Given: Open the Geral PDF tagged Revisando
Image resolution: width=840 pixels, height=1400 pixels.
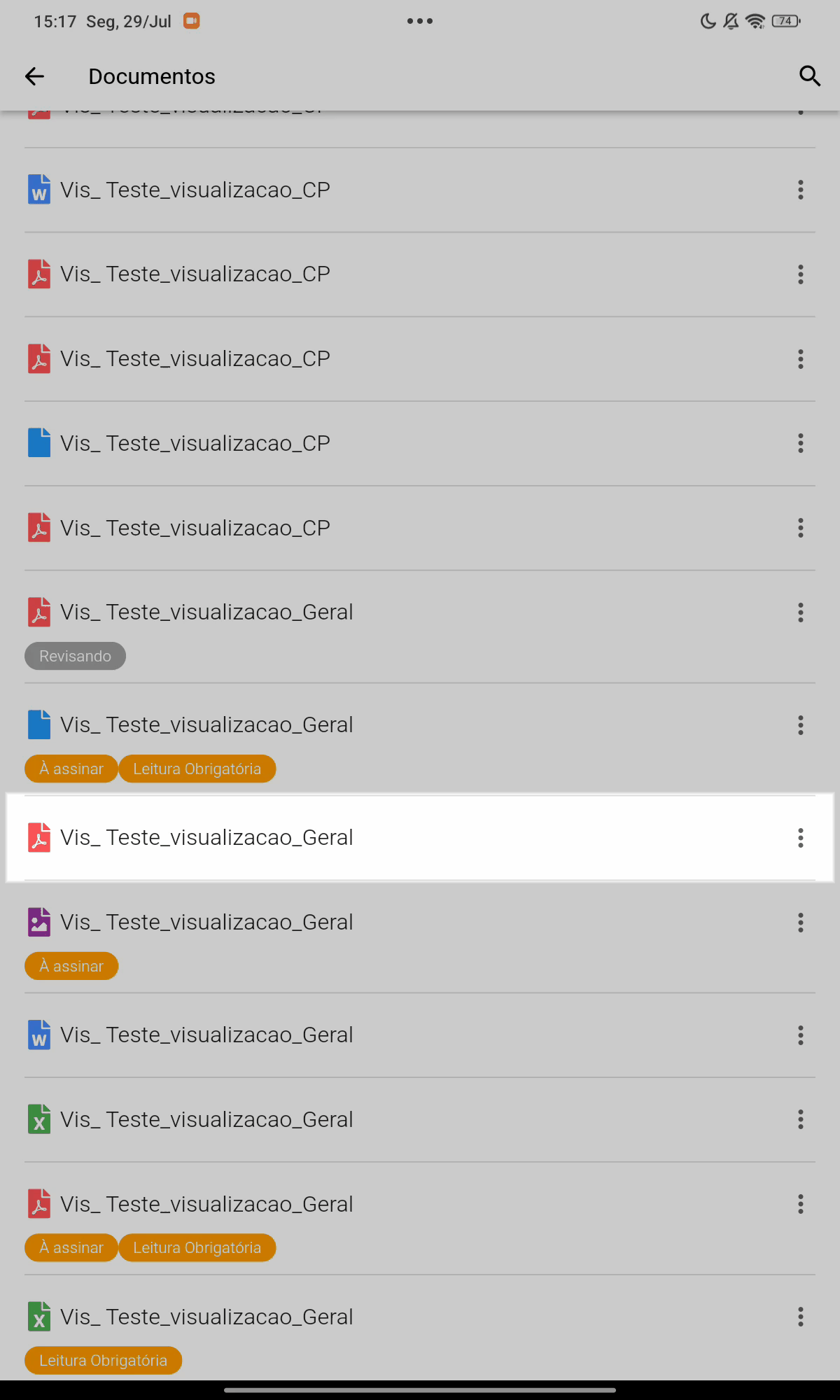Looking at the screenshot, I should [420, 626].
